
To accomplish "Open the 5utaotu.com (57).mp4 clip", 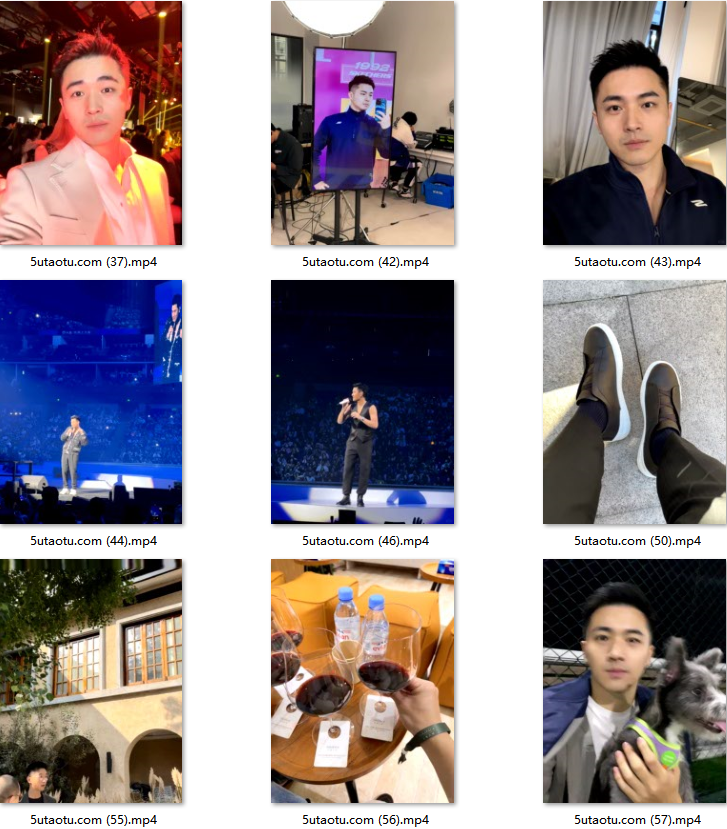I will click(x=634, y=681).
